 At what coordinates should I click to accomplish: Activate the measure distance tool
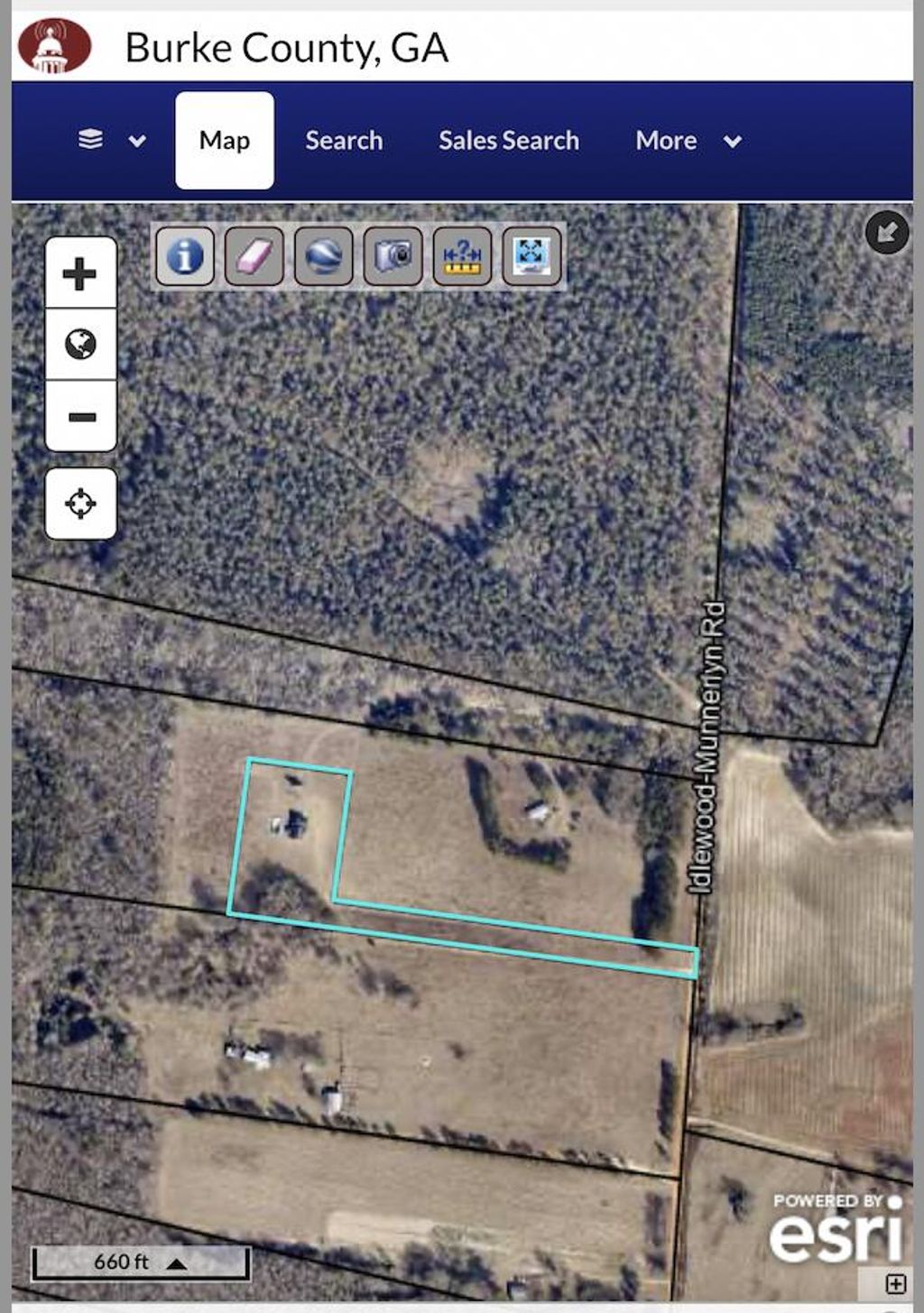(462, 256)
